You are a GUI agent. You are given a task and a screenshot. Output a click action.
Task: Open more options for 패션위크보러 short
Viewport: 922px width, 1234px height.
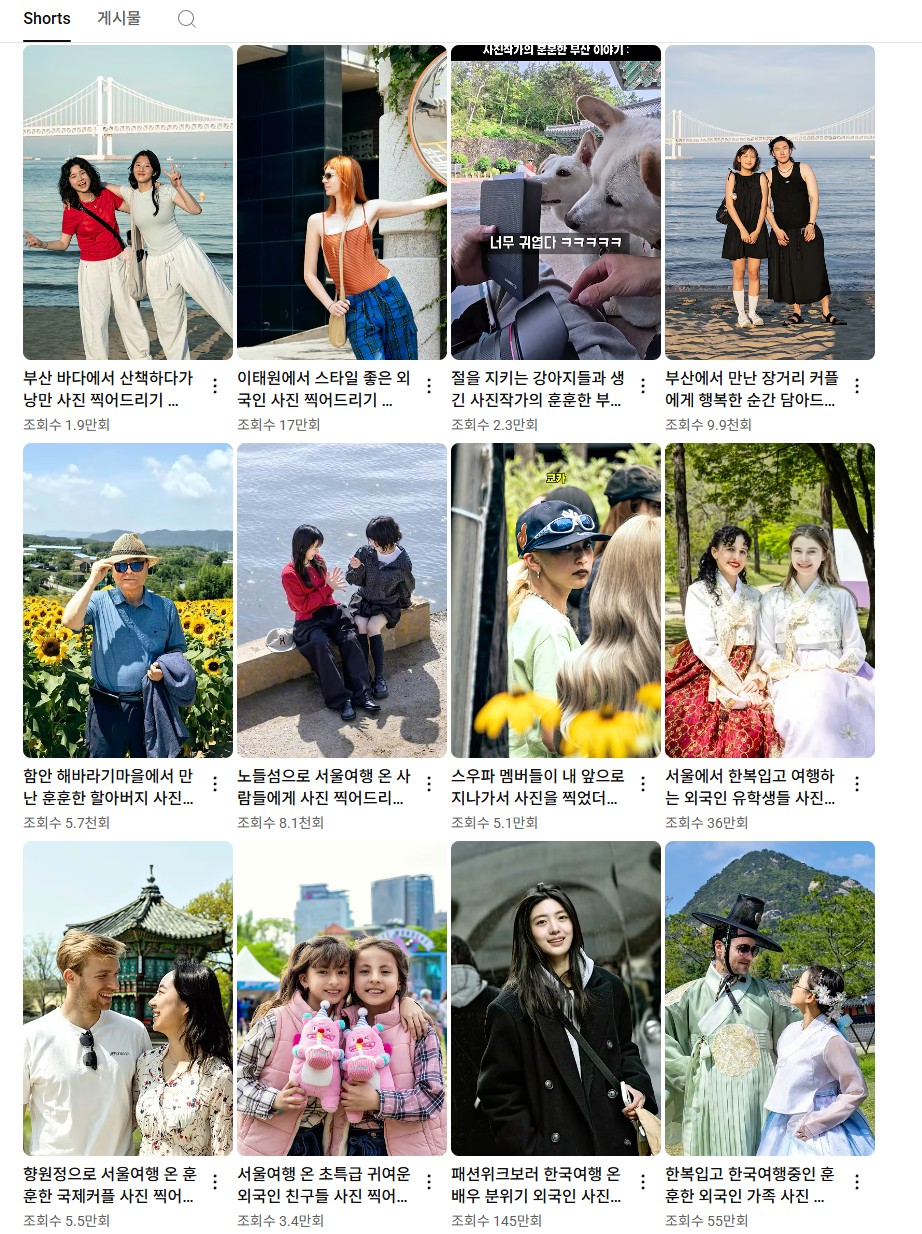(x=643, y=1182)
